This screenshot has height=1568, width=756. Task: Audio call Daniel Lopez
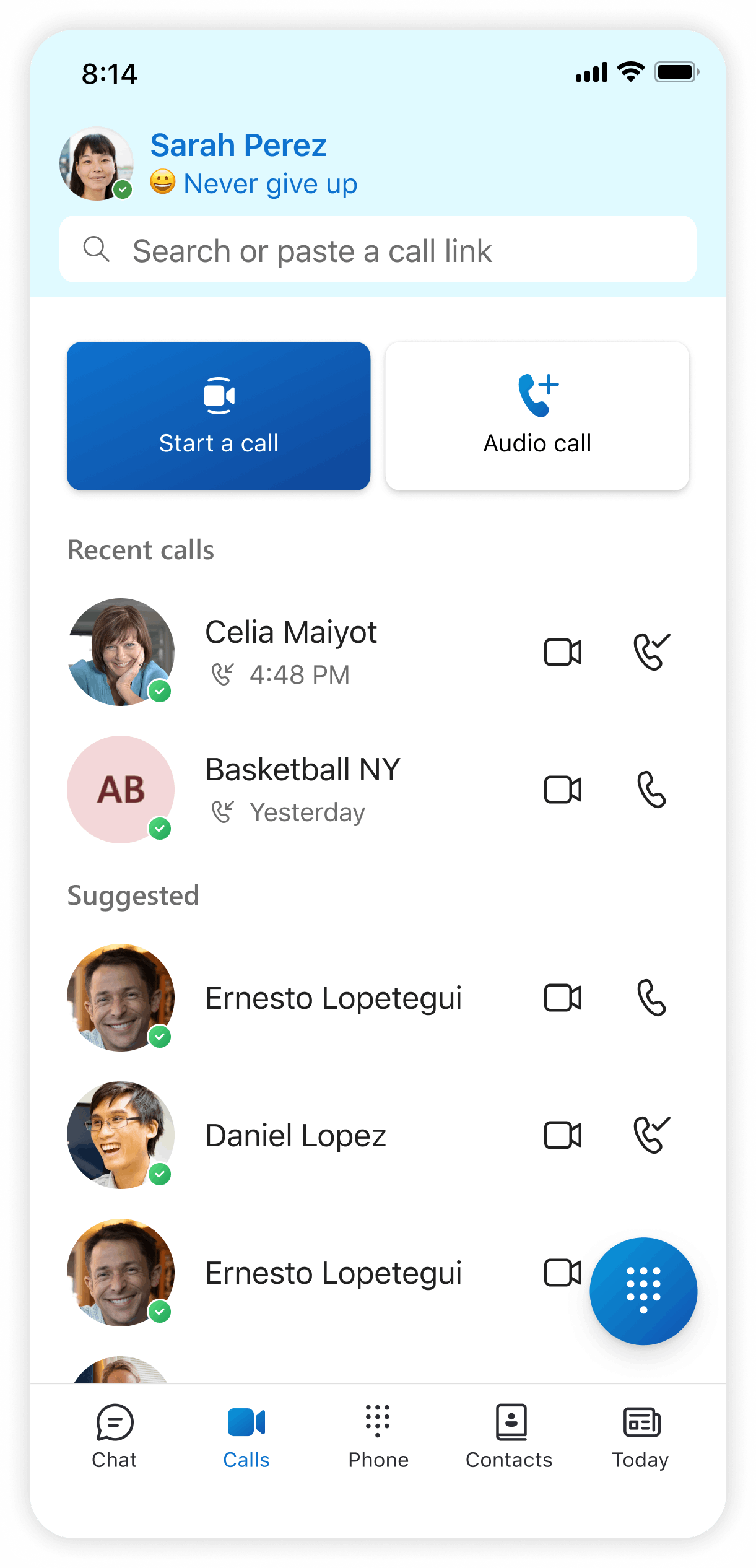(x=652, y=1135)
